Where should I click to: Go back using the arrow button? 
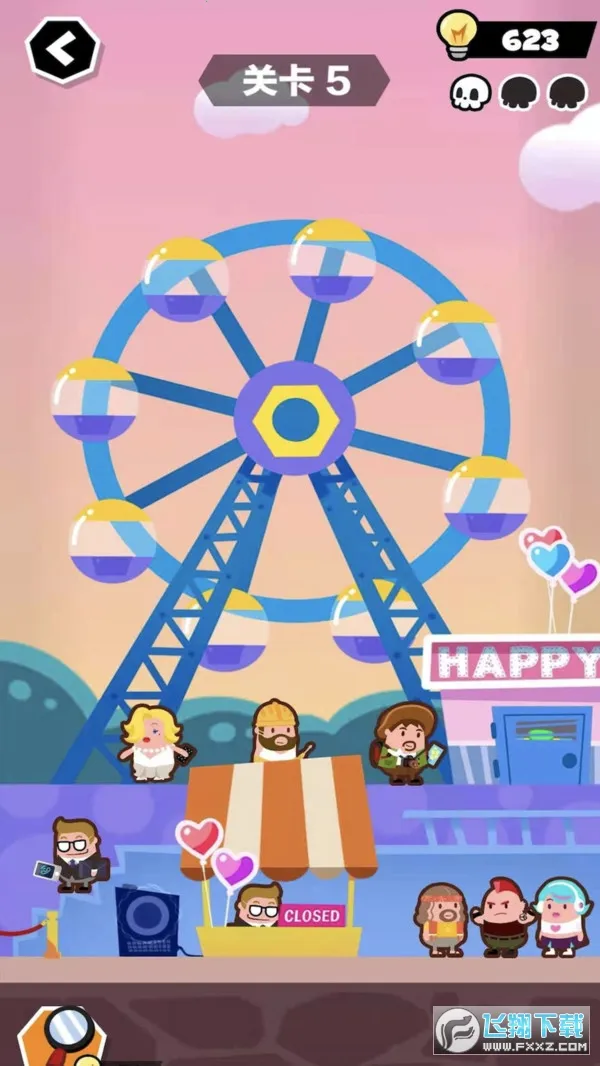pos(62,49)
